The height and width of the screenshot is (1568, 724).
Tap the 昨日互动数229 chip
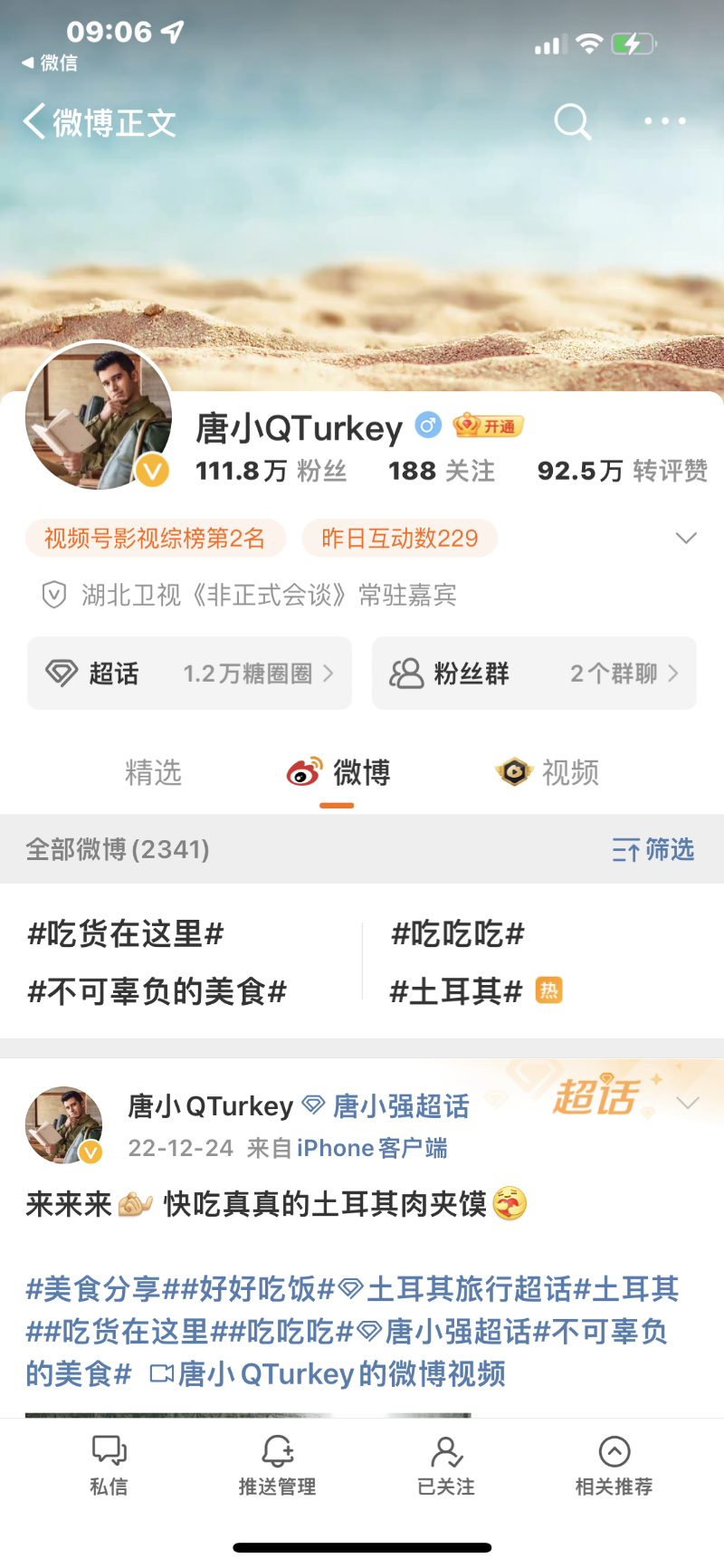point(399,539)
